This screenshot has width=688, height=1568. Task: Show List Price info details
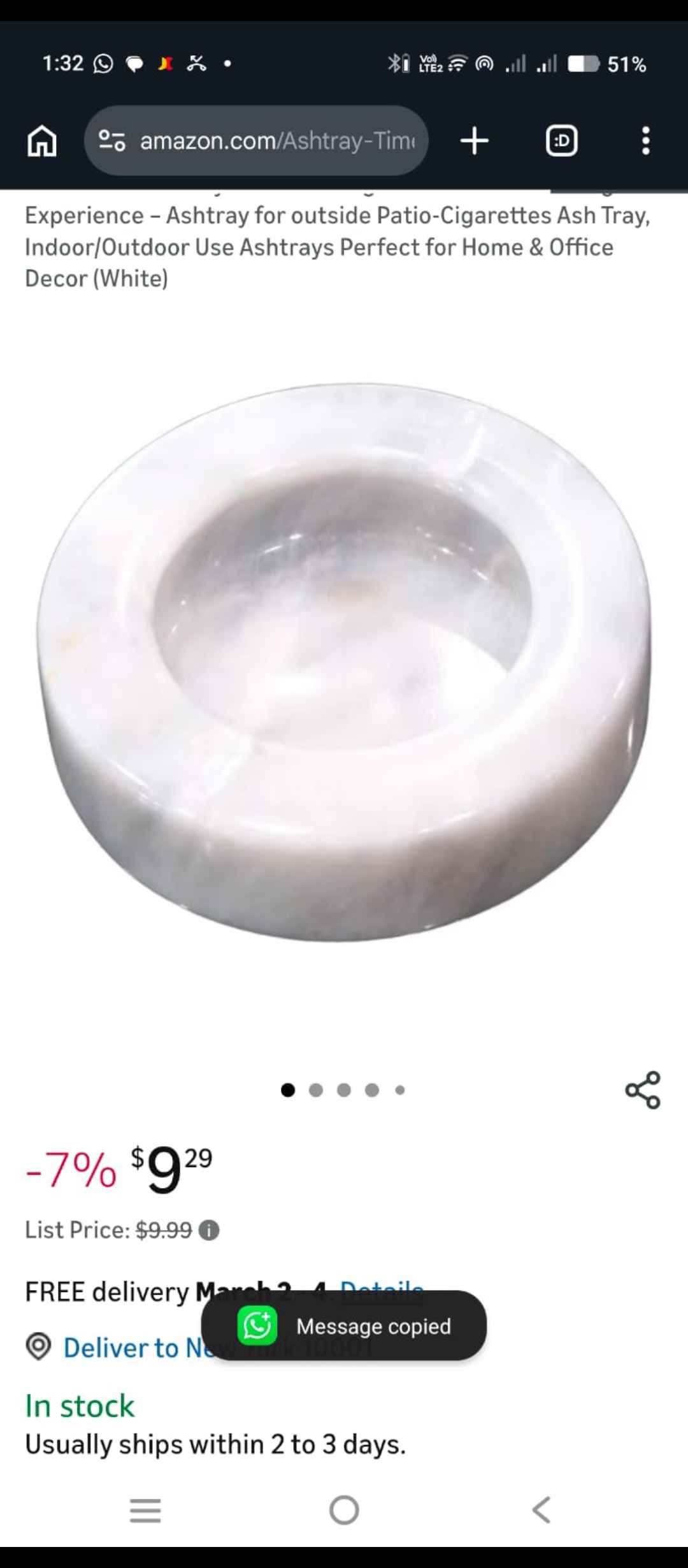point(209,1230)
